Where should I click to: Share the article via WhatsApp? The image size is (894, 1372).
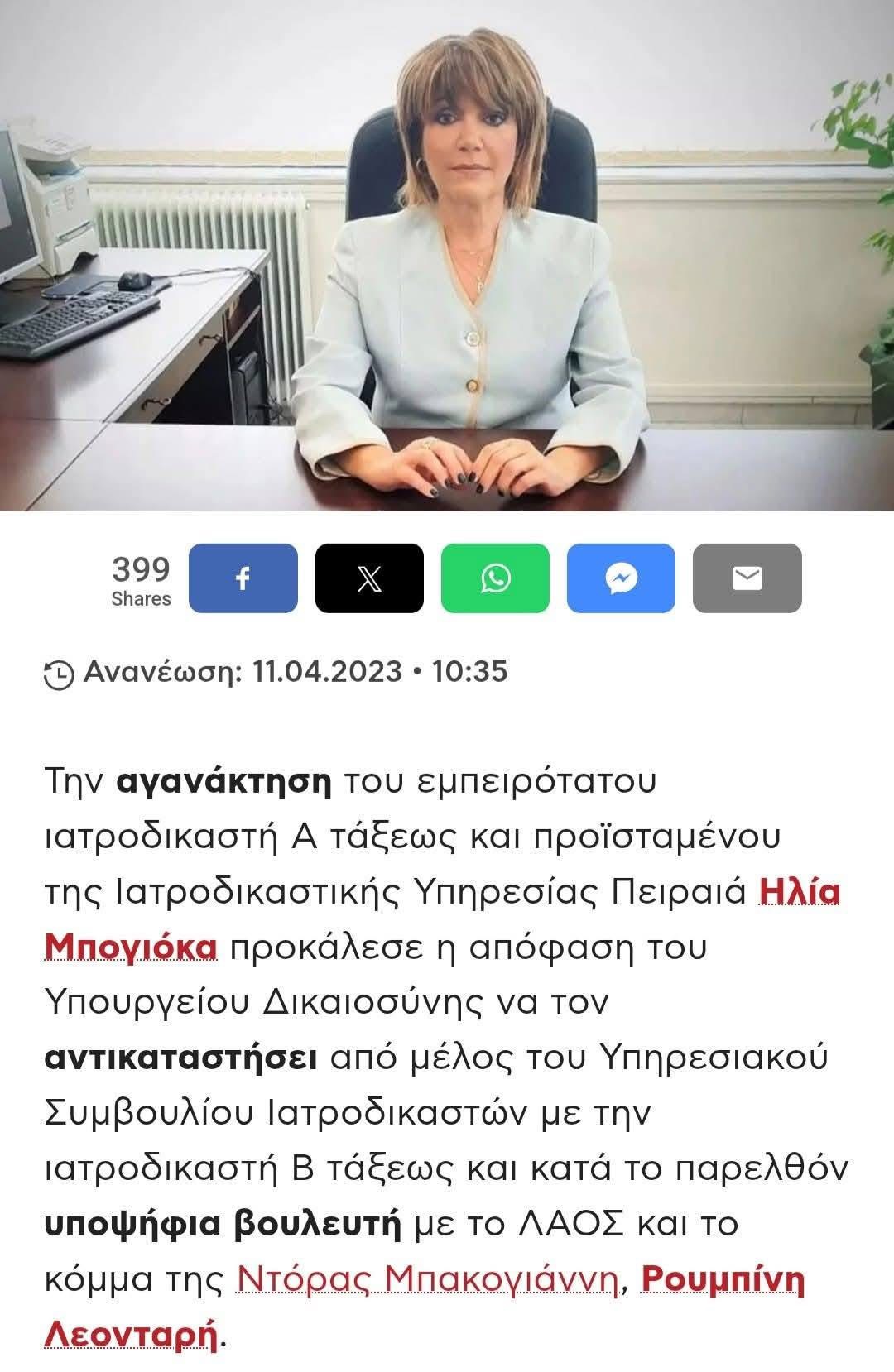(x=495, y=578)
